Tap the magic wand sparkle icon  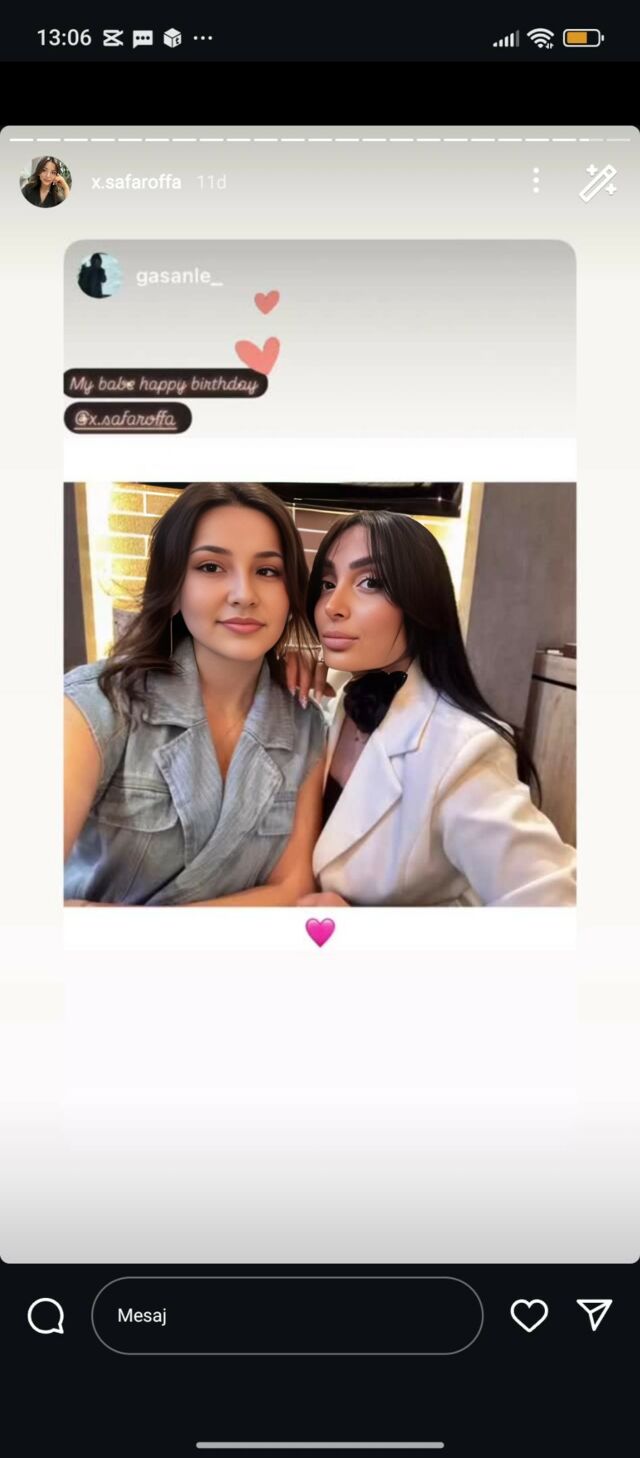598,182
